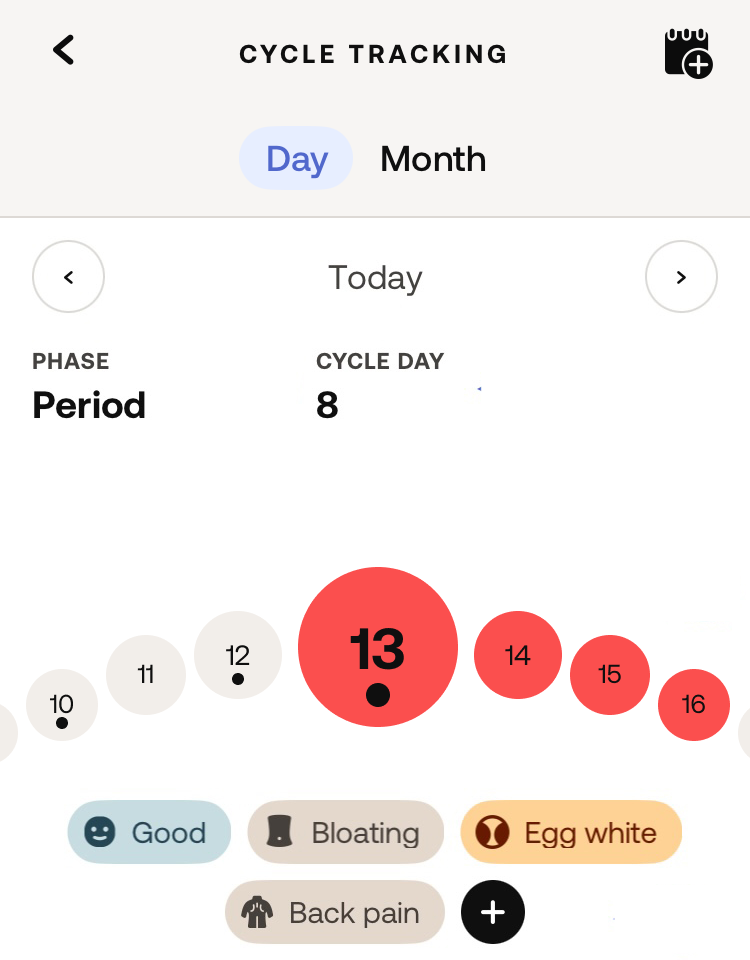The height and width of the screenshot is (960, 750).
Task: Switch to the Day view tab
Action: coord(296,158)
